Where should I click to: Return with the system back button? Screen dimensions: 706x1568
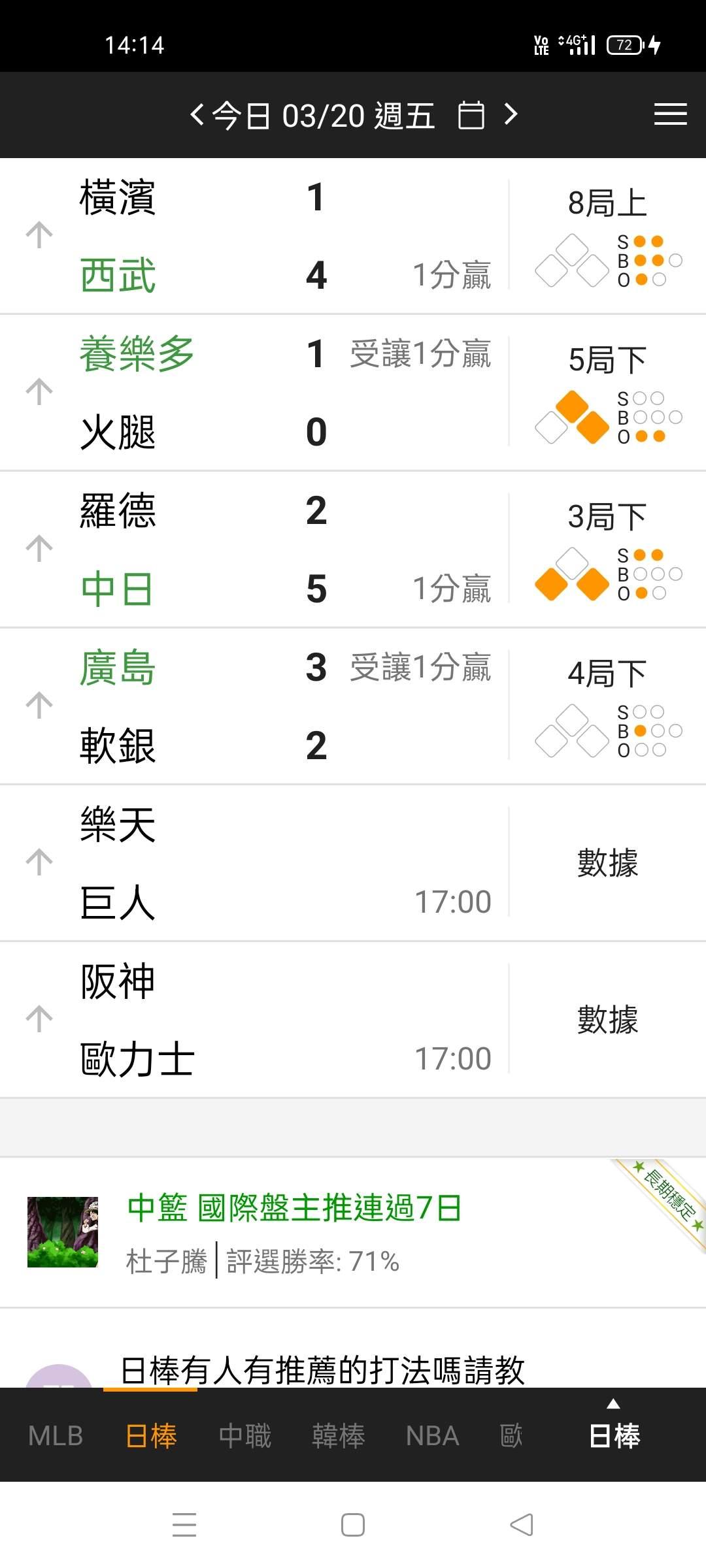click(522, 1525)
